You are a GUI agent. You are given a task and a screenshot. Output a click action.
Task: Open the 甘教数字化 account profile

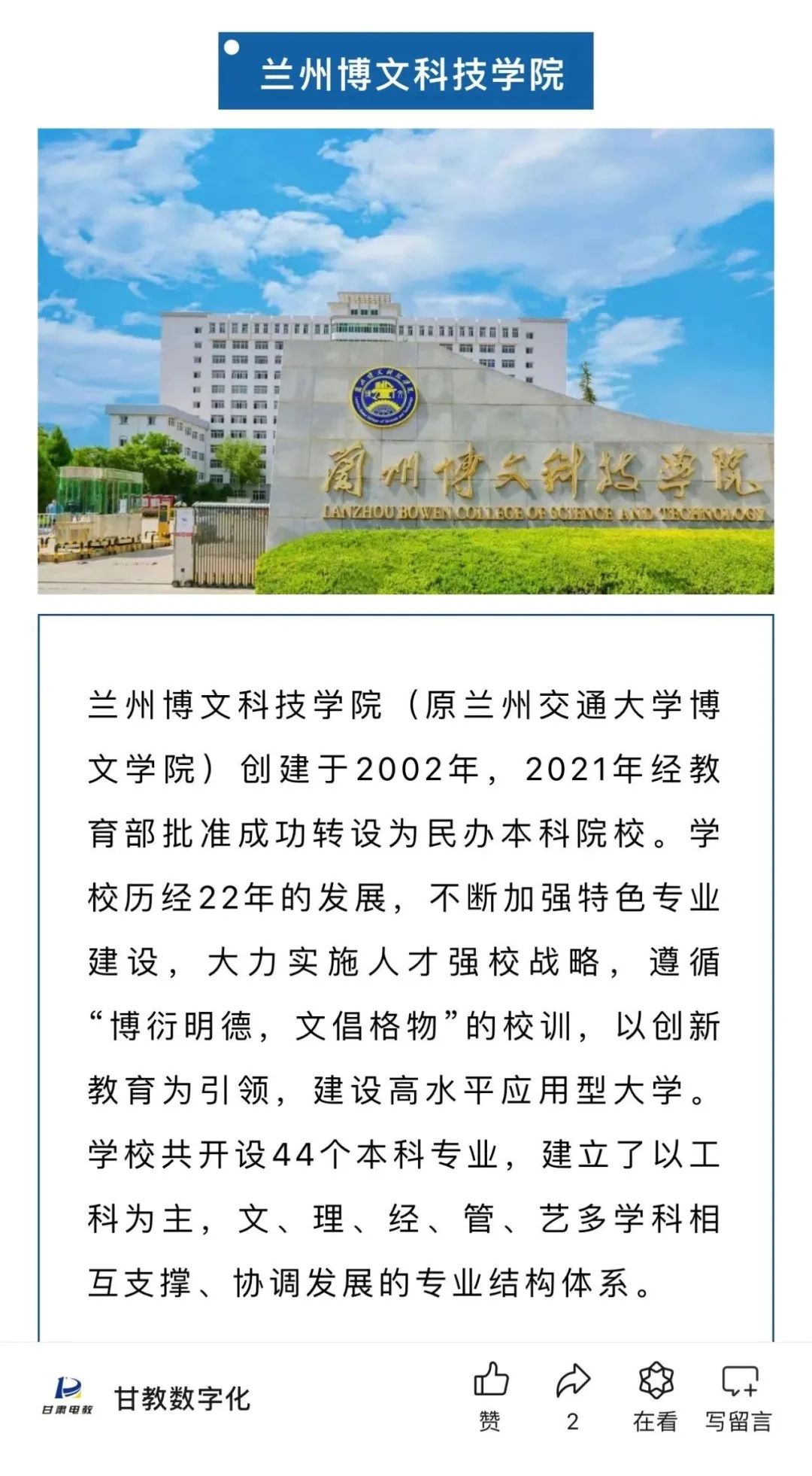point(181,1399)
